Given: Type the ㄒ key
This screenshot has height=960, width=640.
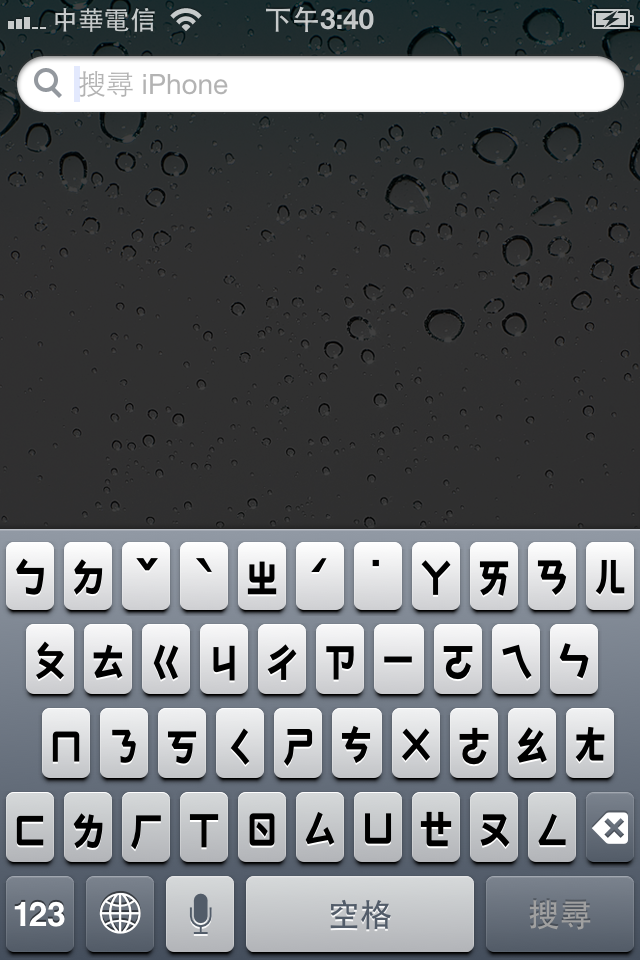Looking at the screenshot, I should [x=204, y=828].
